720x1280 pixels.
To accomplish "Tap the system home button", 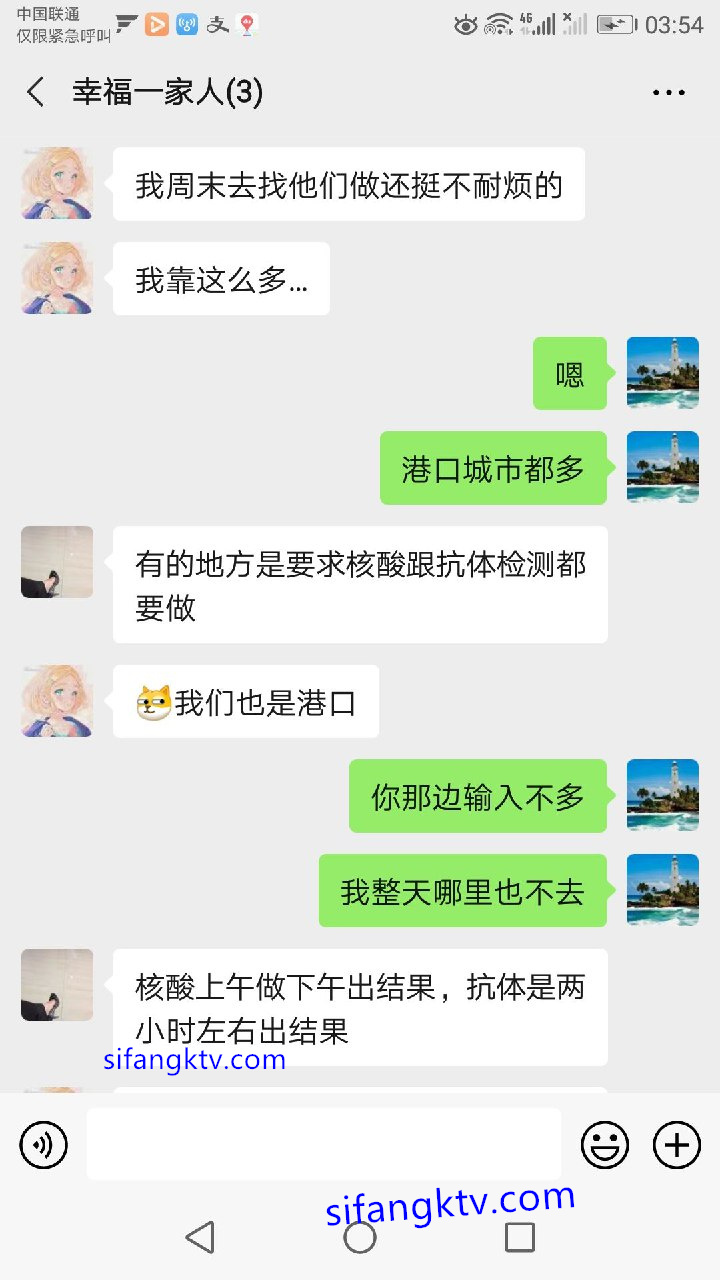I will 360,1237.
